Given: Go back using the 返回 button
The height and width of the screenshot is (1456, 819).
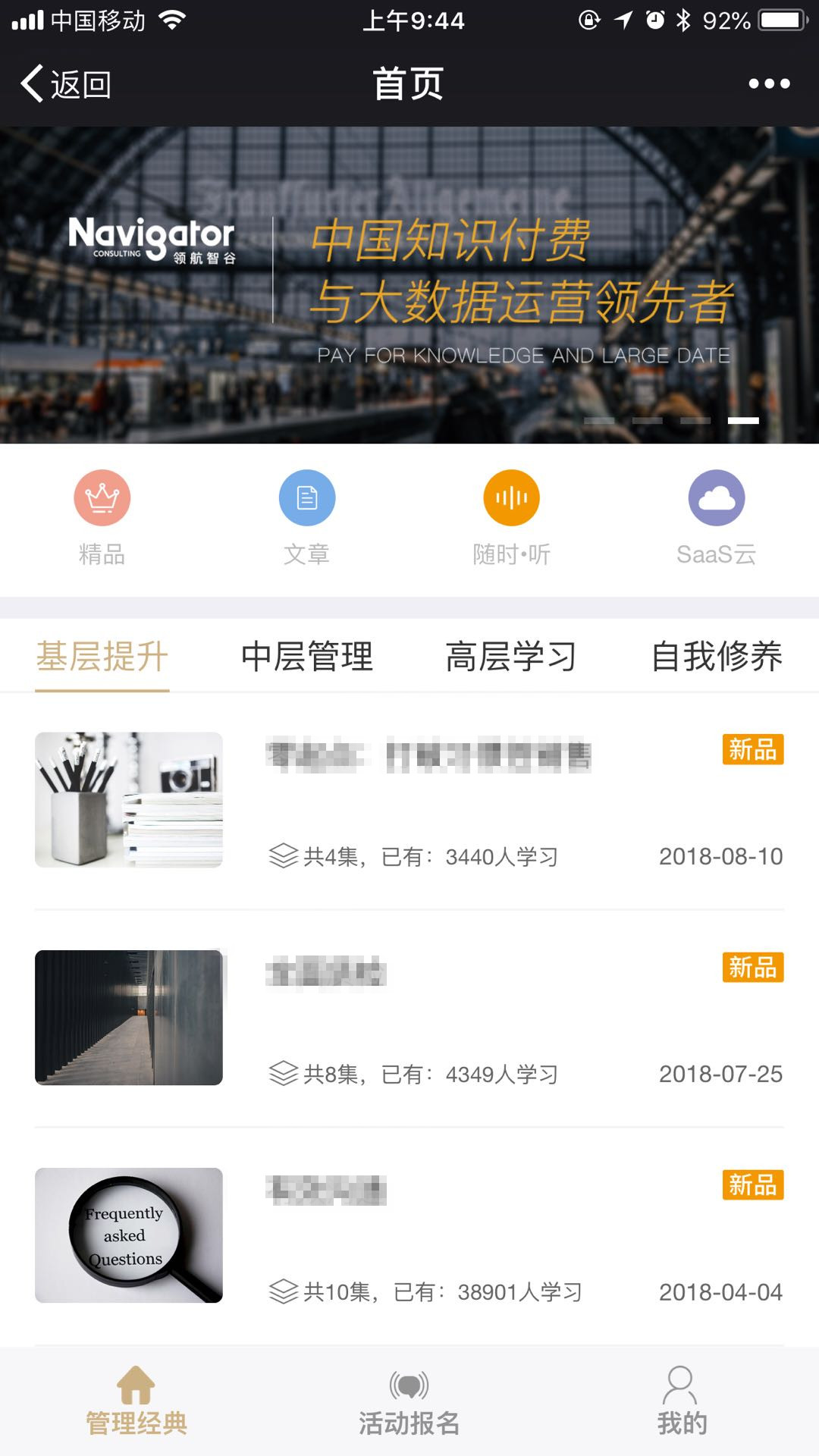Looking at the screenshot, I should click(x=67, y=84).
